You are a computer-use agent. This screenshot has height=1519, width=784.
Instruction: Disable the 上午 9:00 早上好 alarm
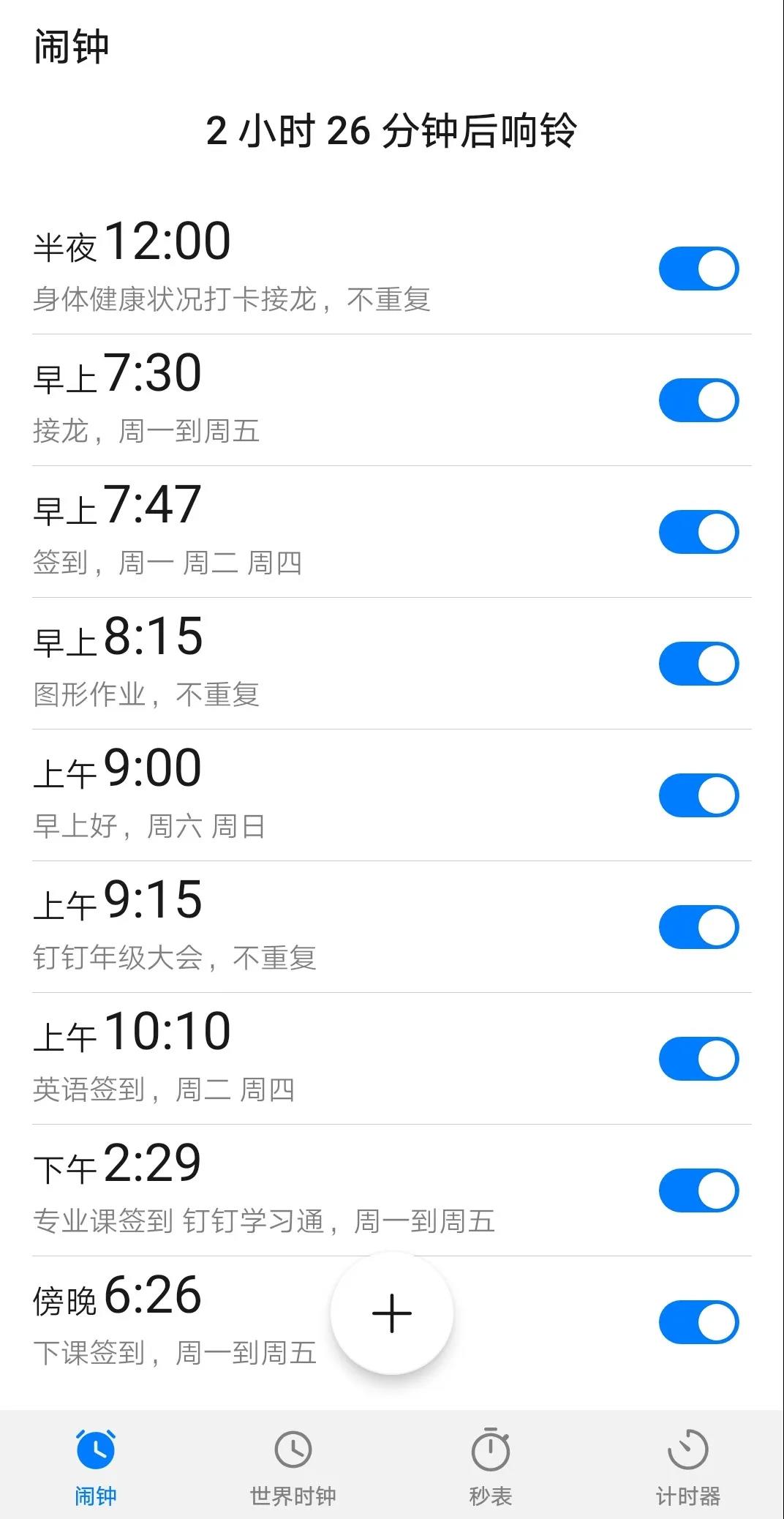pos(699,795)
